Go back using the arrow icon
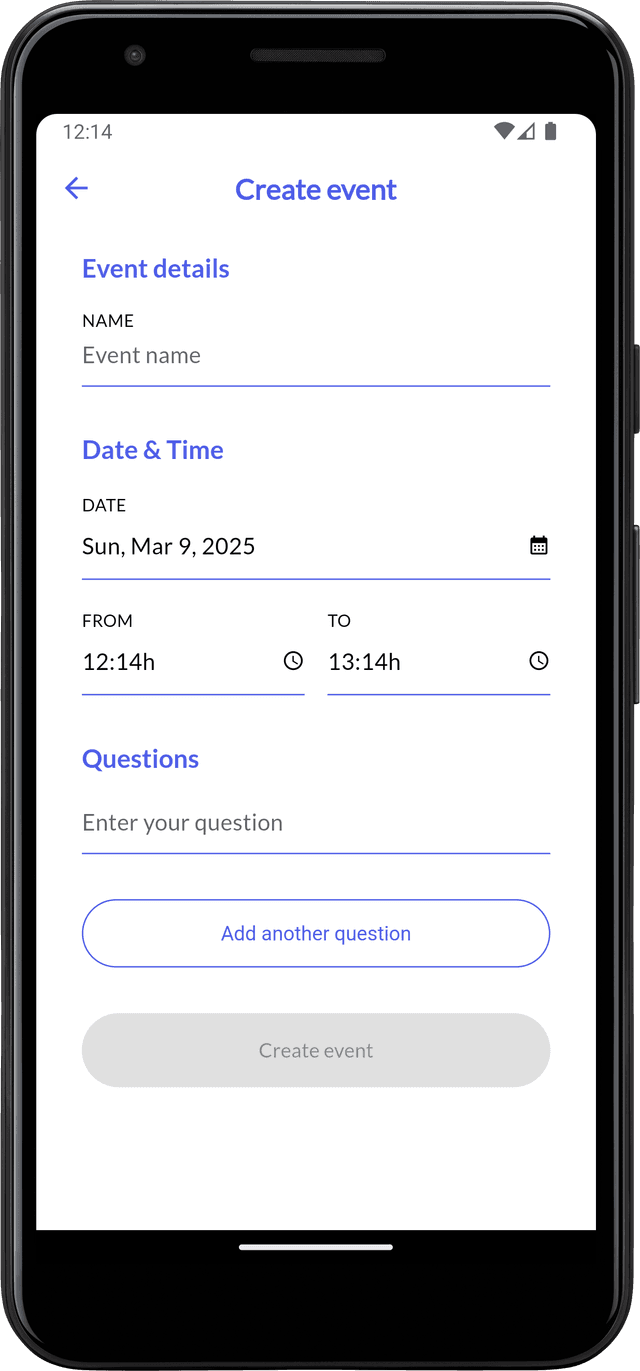 coord(76,188)
